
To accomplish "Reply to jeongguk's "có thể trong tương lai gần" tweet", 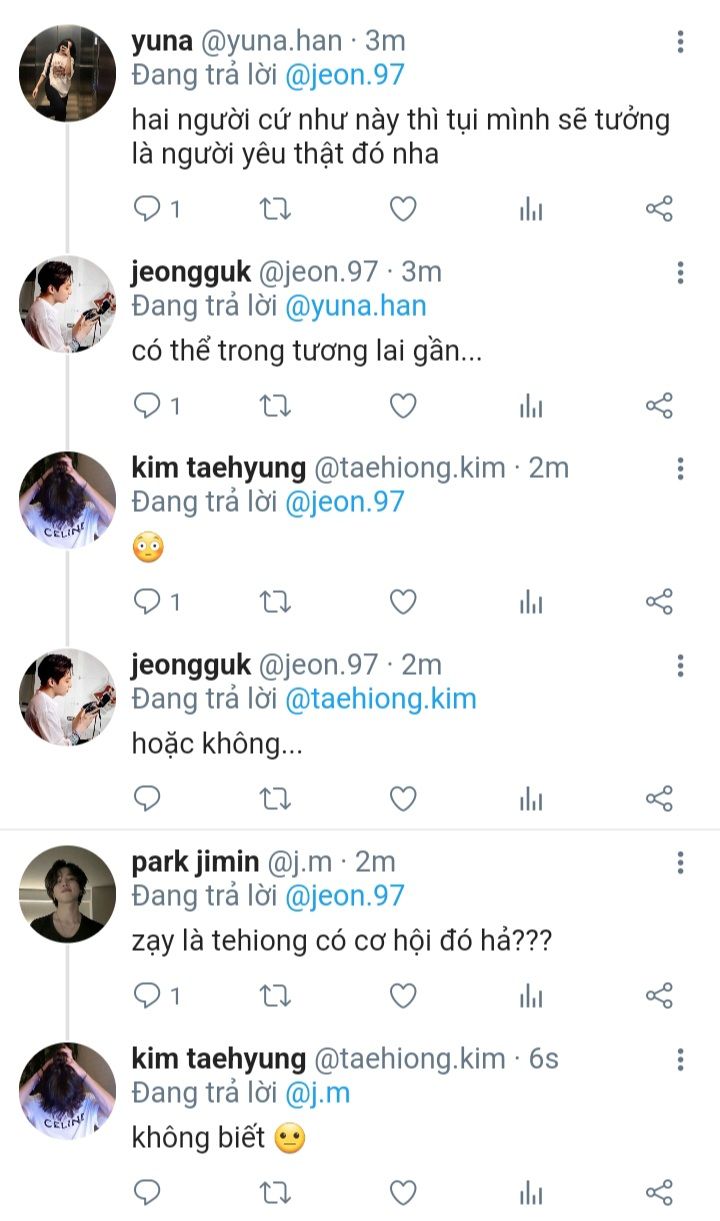I will pyautogui.click(x=148, y=406).
